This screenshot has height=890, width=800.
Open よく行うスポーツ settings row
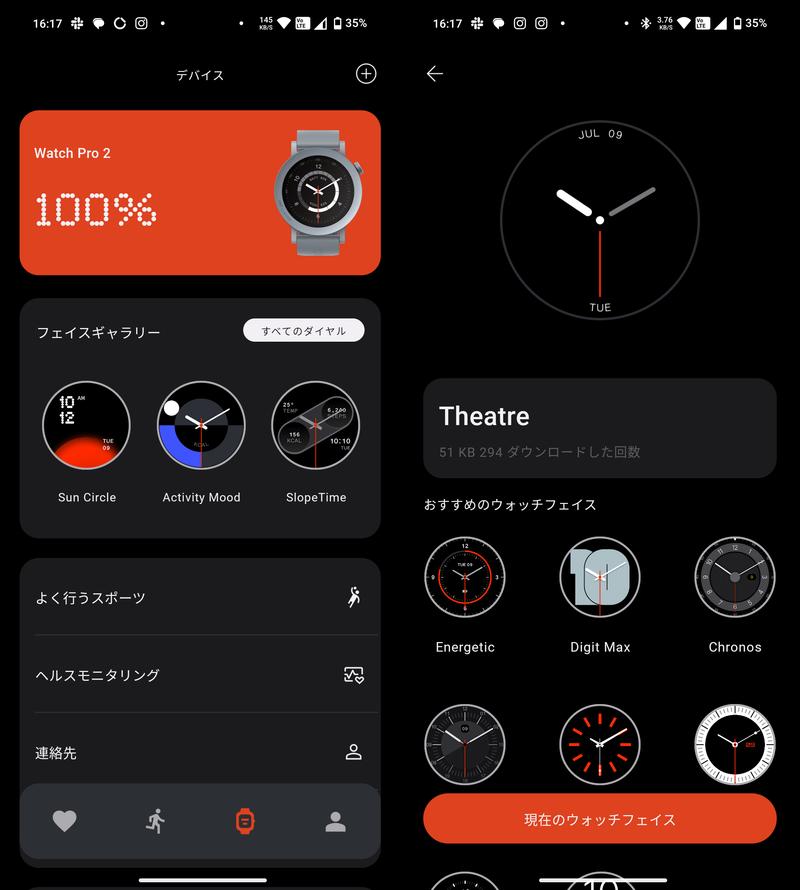200,598
